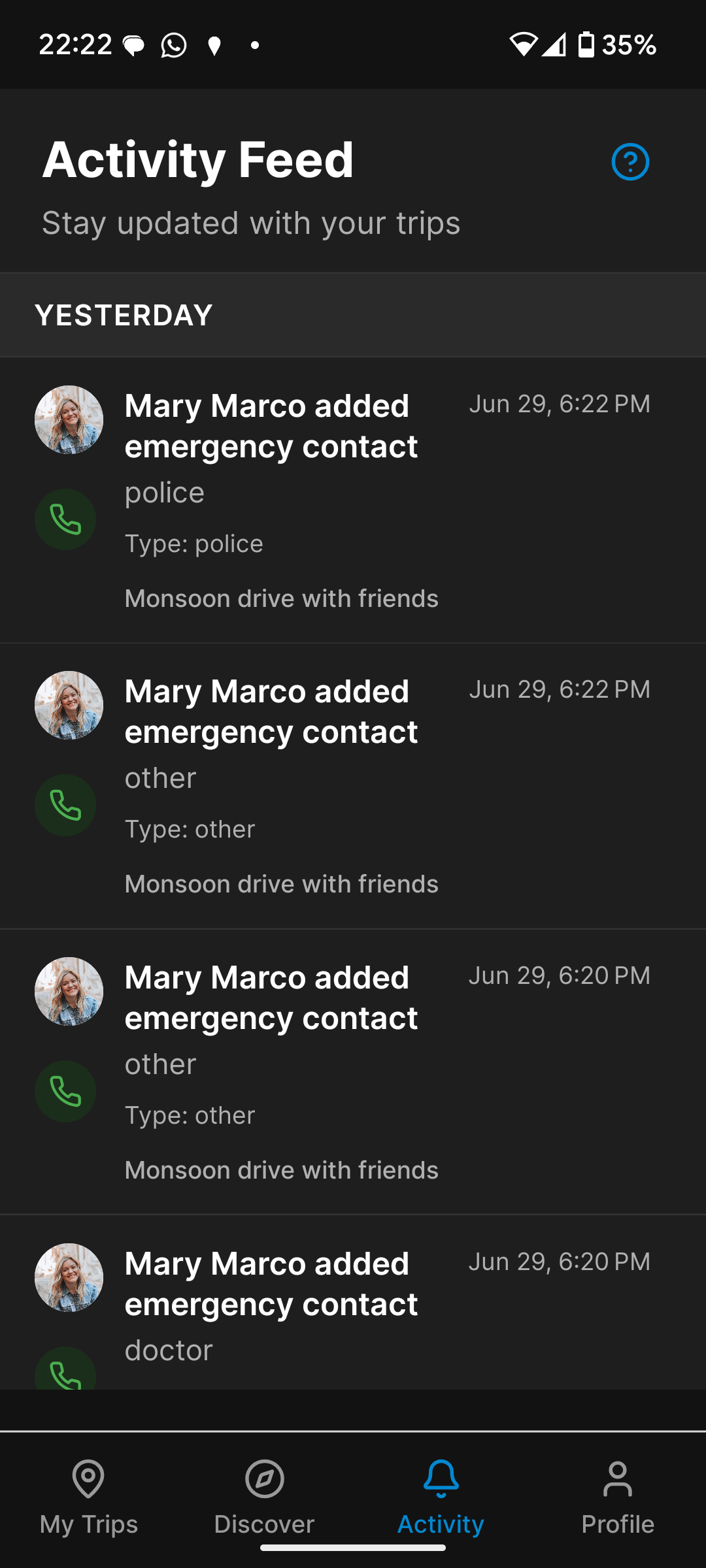Open the police emergency contact activity
Screen dimensions: 706x1568
pyautogui.click(x=353, y=500)
